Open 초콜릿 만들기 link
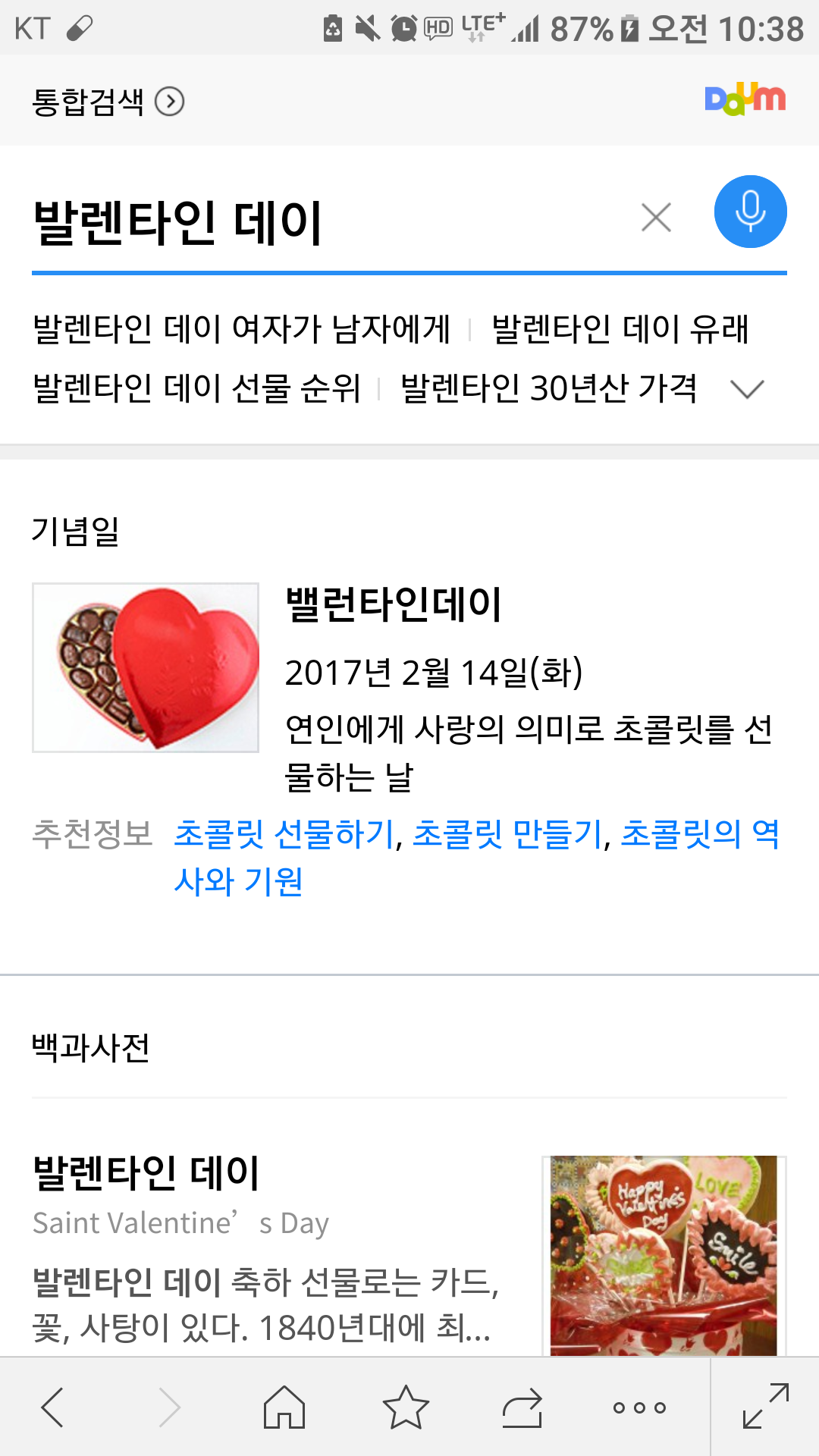Image resolution: width=819 pixels, height=1456 pixels. (507, 833)
